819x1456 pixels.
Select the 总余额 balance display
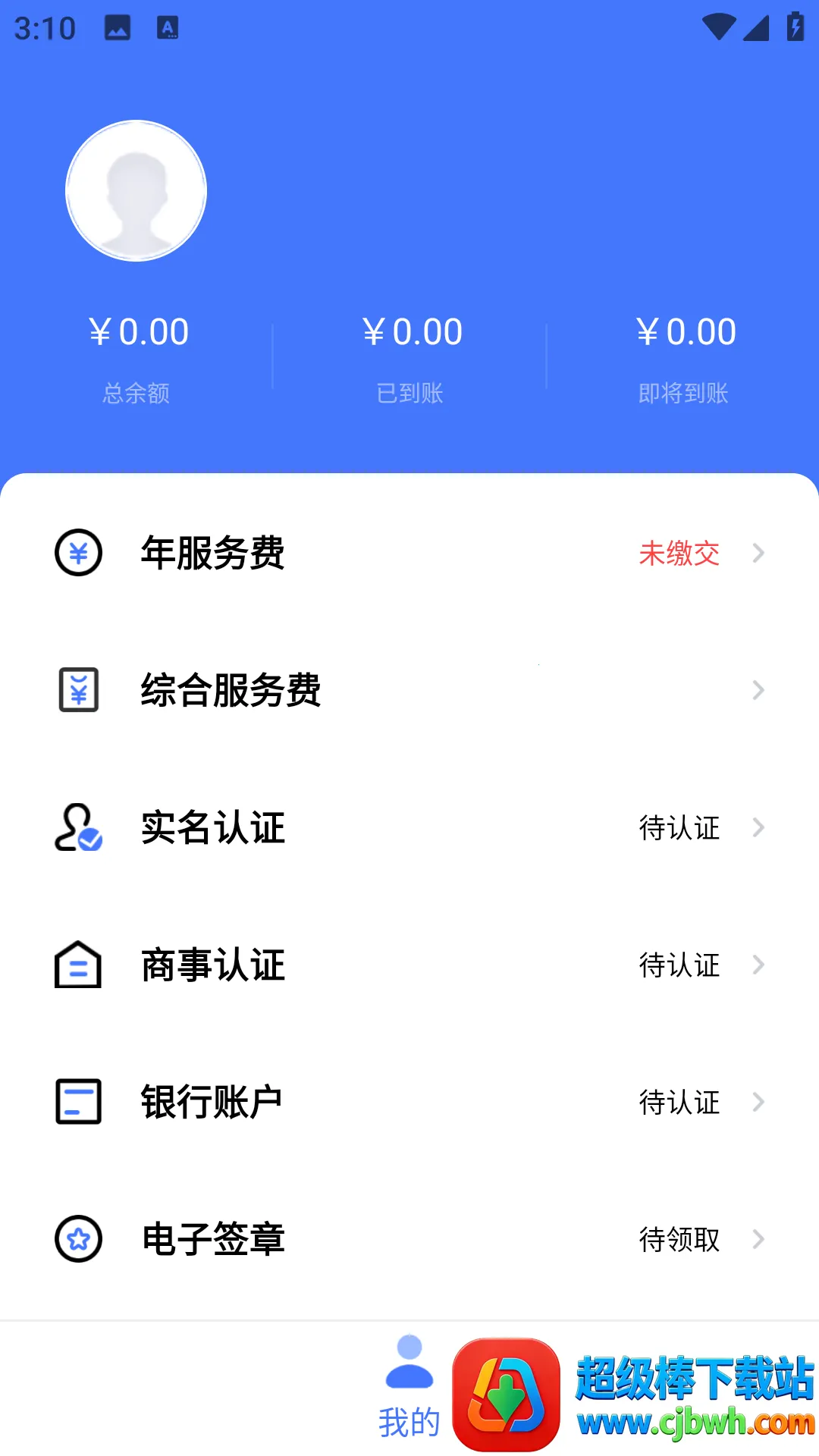pyautogui.click(x=137, y=356)
